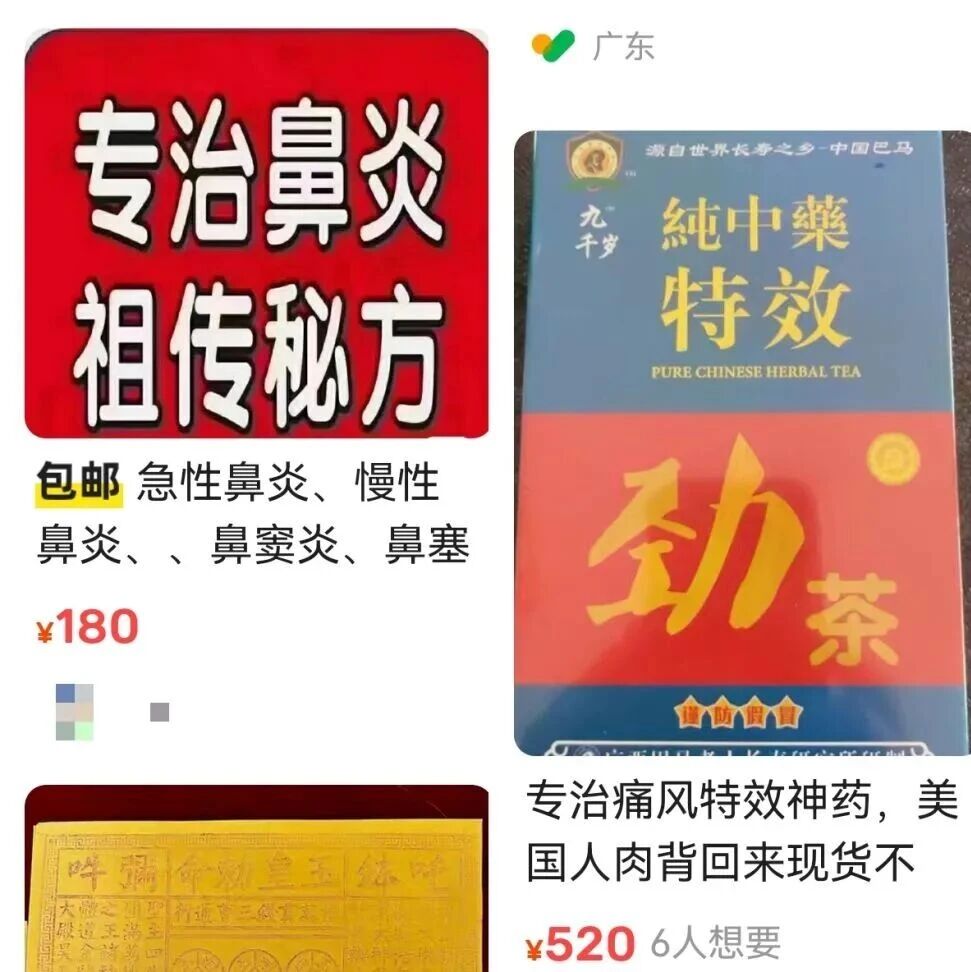Open the 劲茶 herbal tea product card

pos(742,440)
